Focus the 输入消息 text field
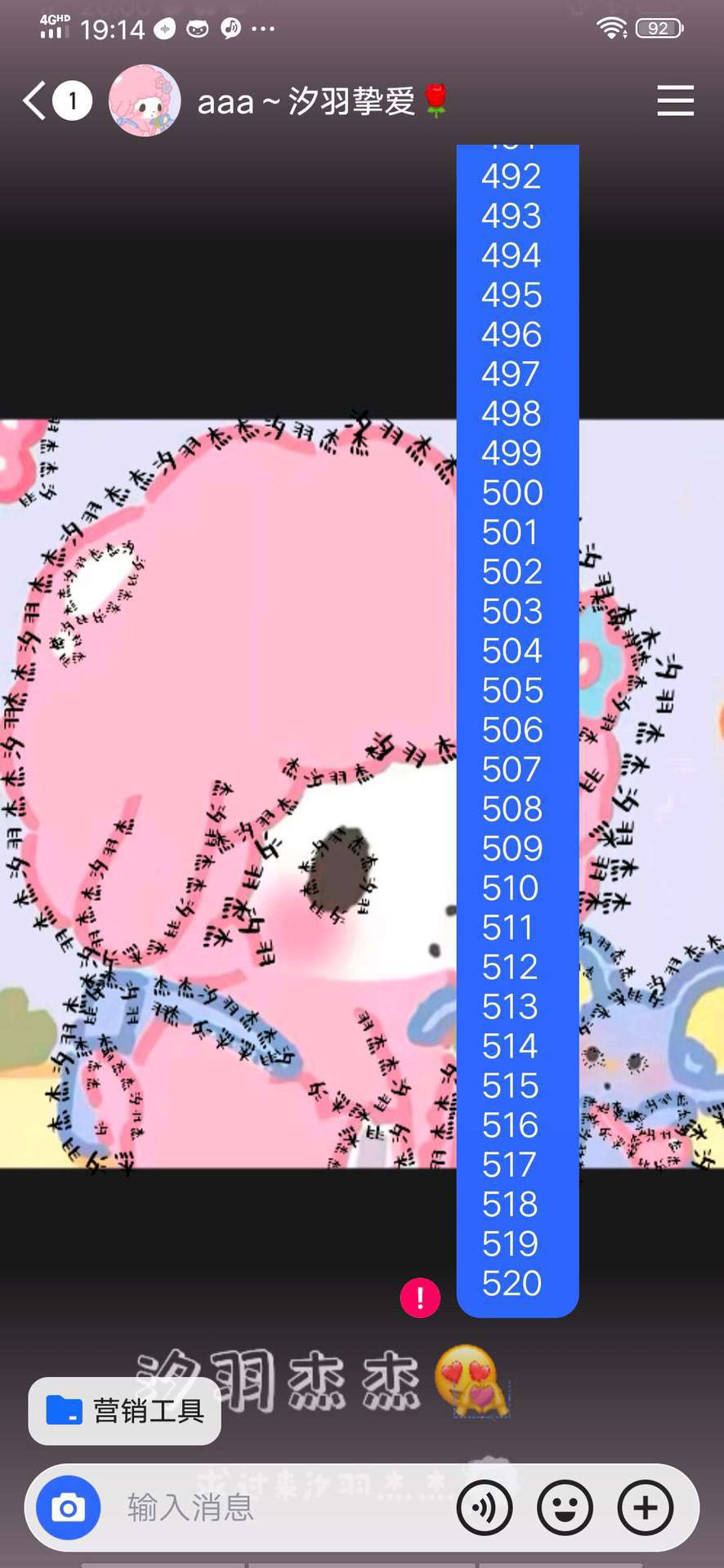Image resolution: width=724 pixels, height=1568 pixels. tap(278, 1508)
